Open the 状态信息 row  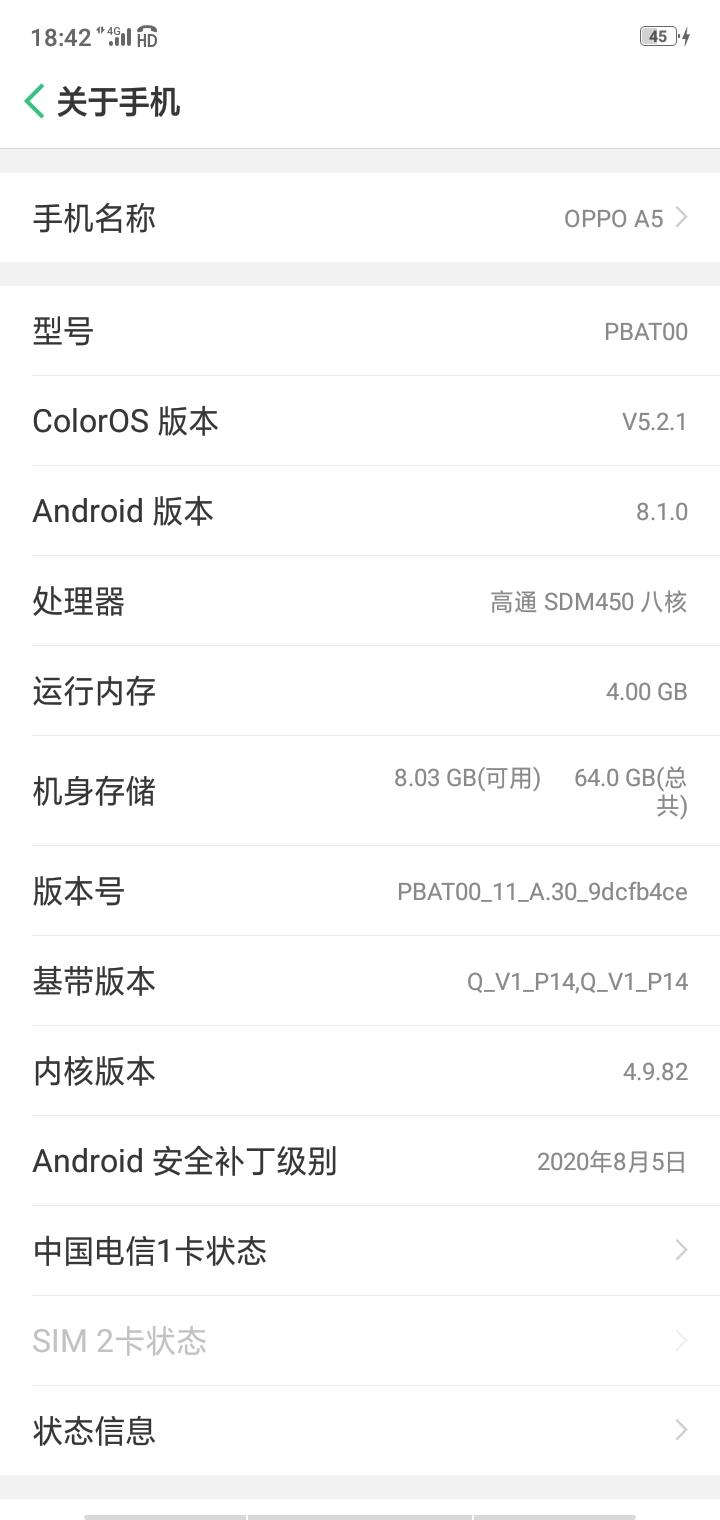[360, 1431]
